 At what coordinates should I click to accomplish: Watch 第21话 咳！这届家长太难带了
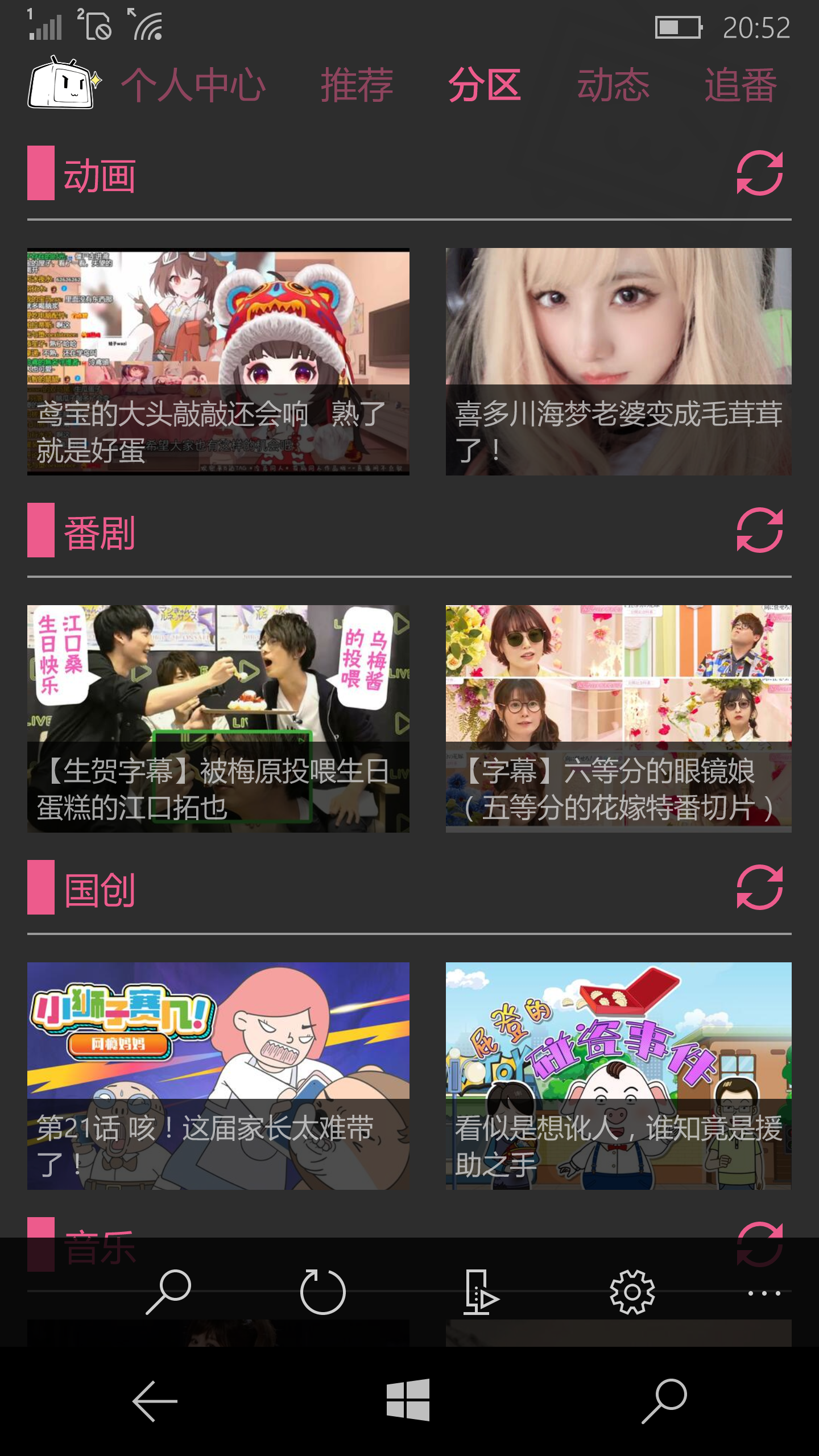pos(218,1076)
